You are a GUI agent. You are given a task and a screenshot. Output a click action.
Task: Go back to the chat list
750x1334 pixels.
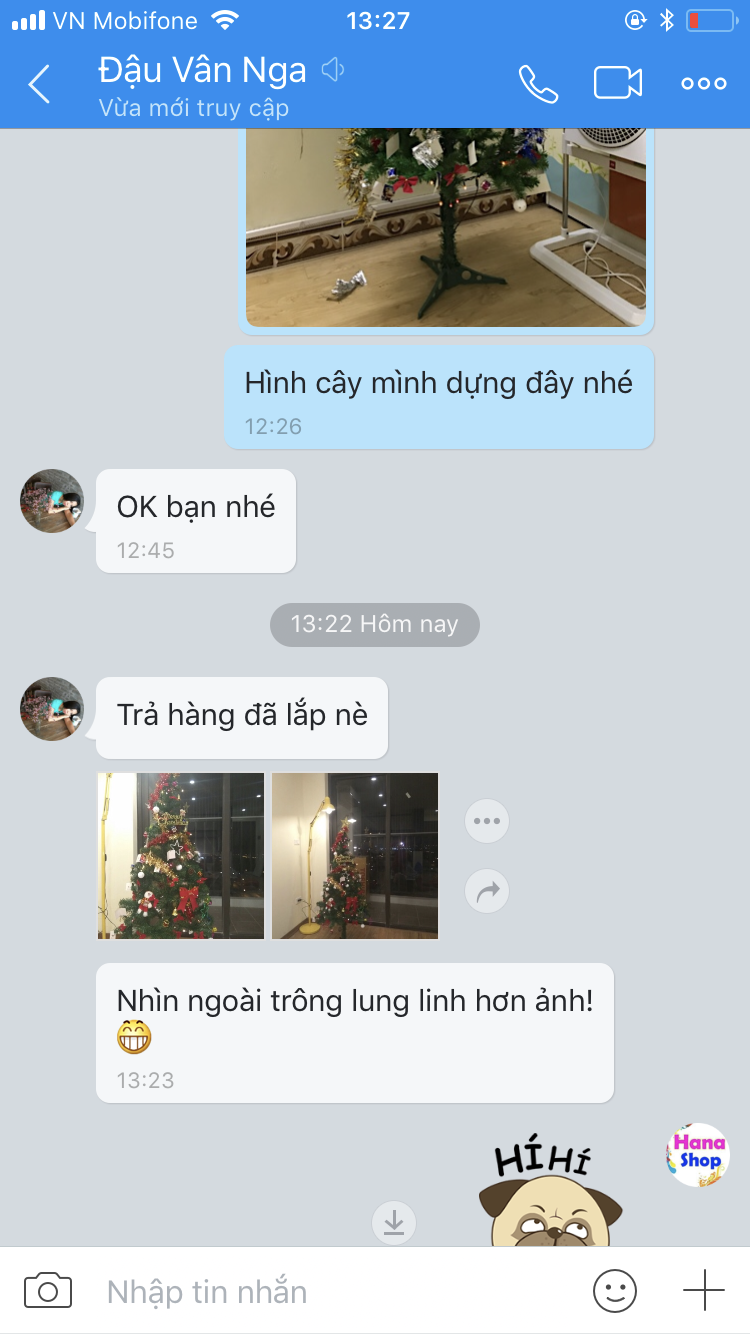[x=40, y=84]
